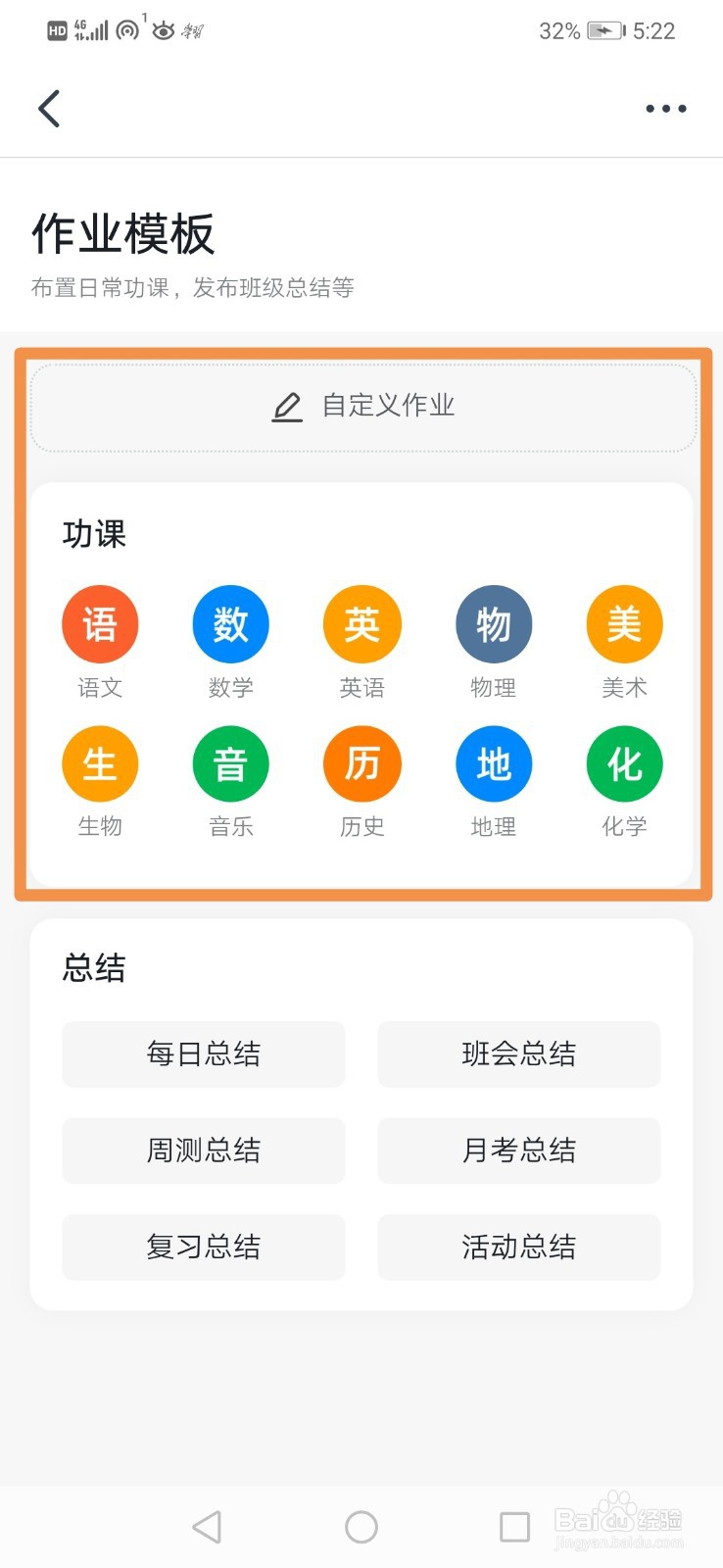Select the 音乐 (Music) subject icon
This screenshot has height=1568, width=723.
230,763
